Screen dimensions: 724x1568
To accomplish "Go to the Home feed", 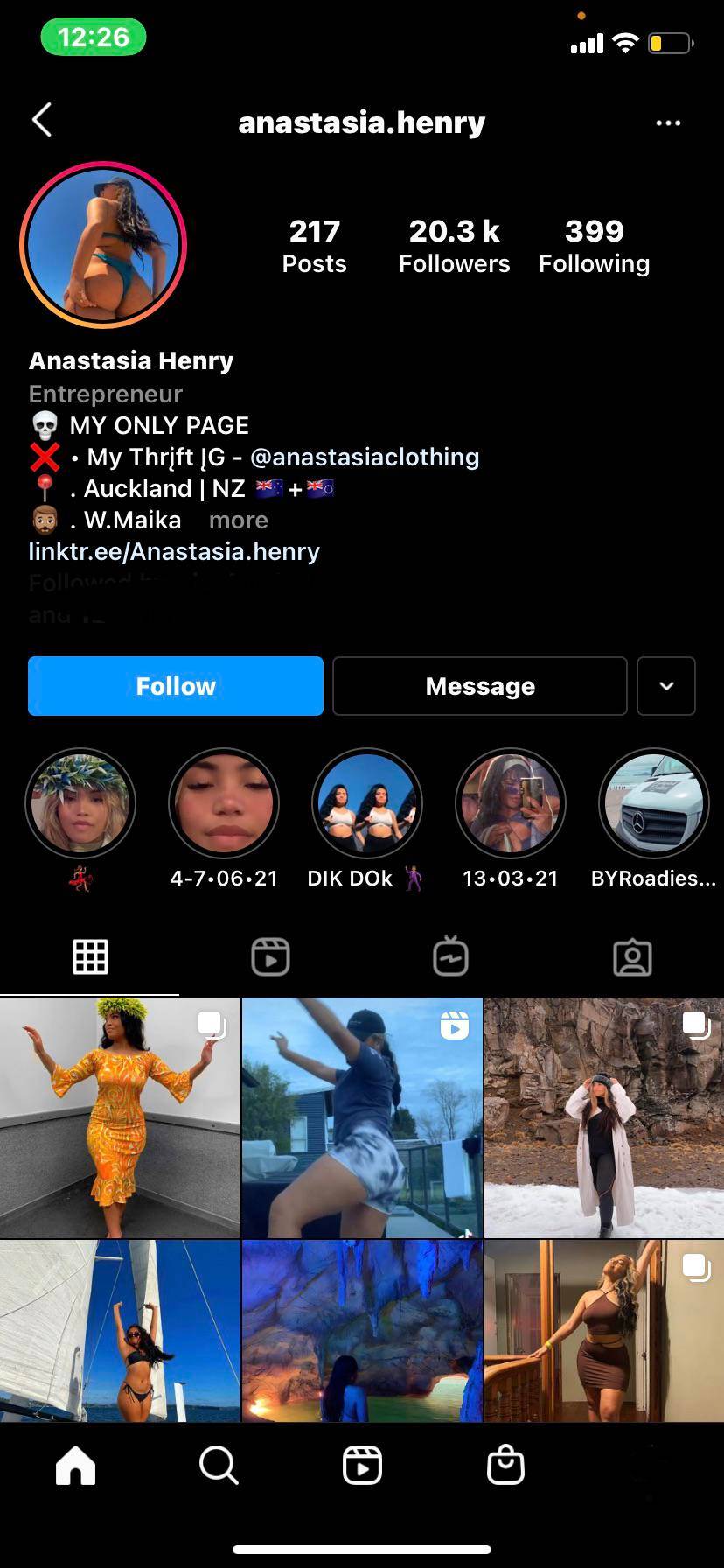I will coord(75,1464).
